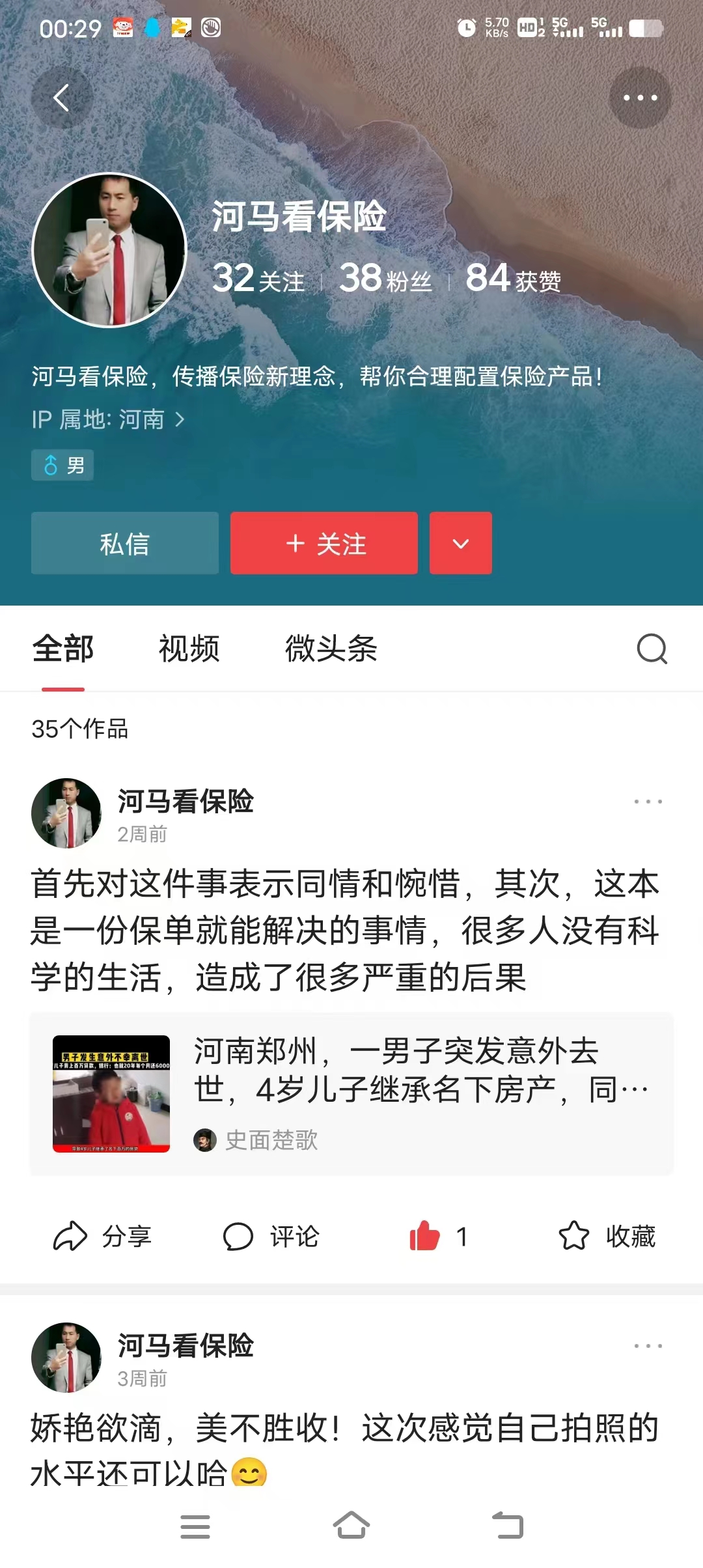Toggle follow by tapping the 关注 button
Viewport: 703px width, 1568px height.
[x=324, y=543]
